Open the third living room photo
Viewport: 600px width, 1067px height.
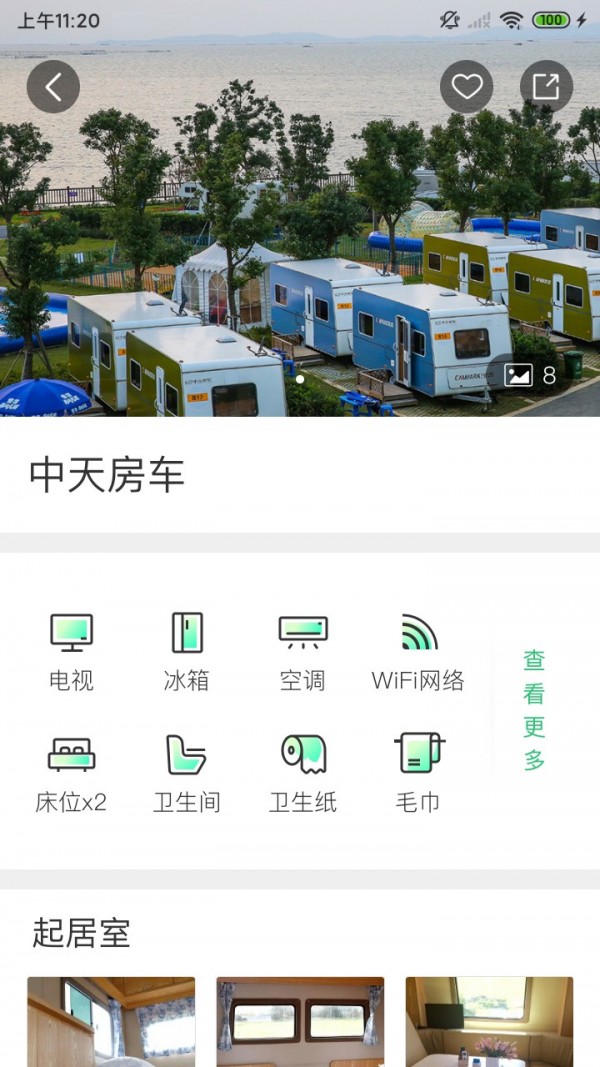point(489,1021)
